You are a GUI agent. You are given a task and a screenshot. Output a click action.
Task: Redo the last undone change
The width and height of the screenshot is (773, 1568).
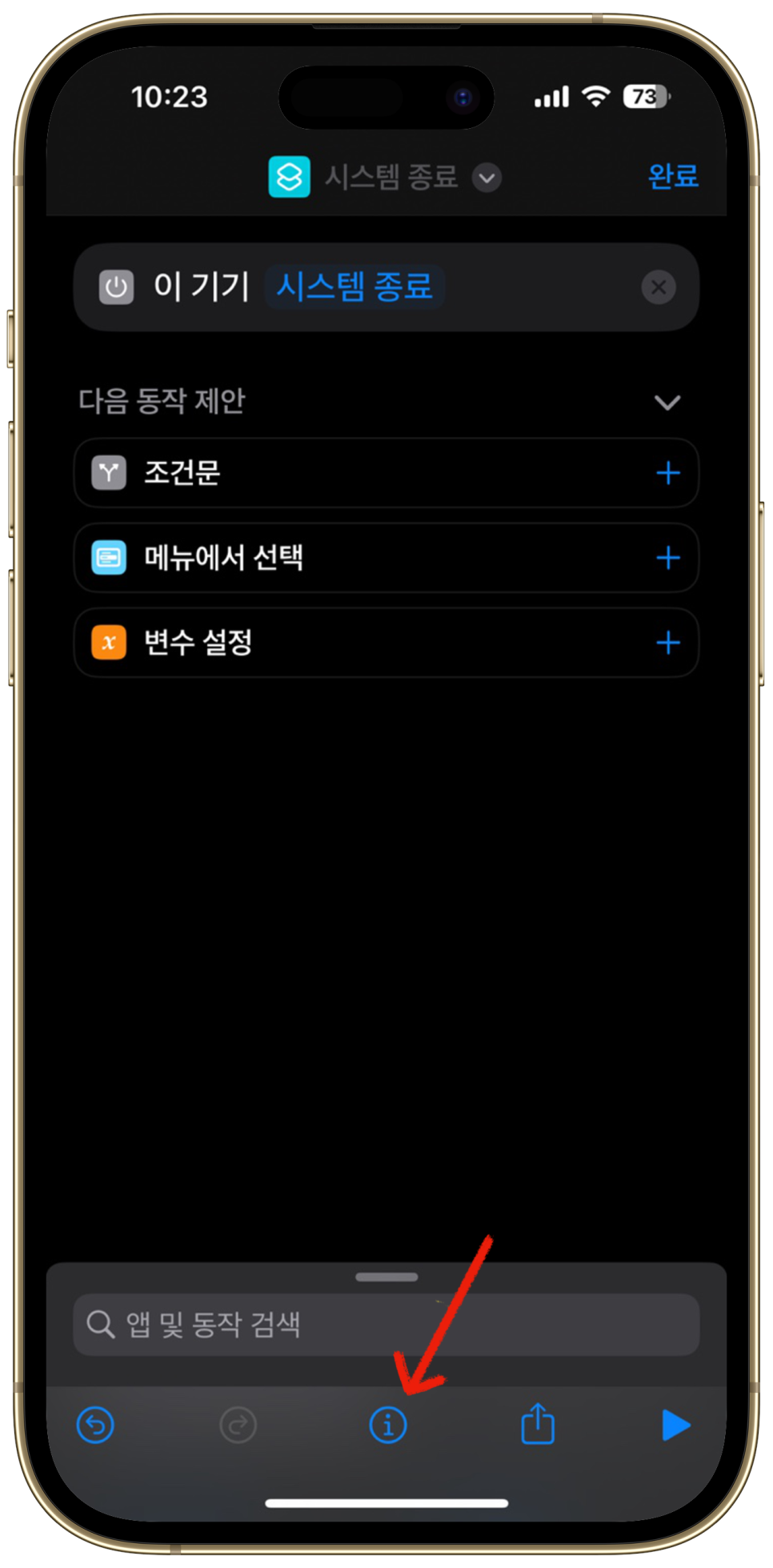pyautogui.click(x=238, y=1426)
